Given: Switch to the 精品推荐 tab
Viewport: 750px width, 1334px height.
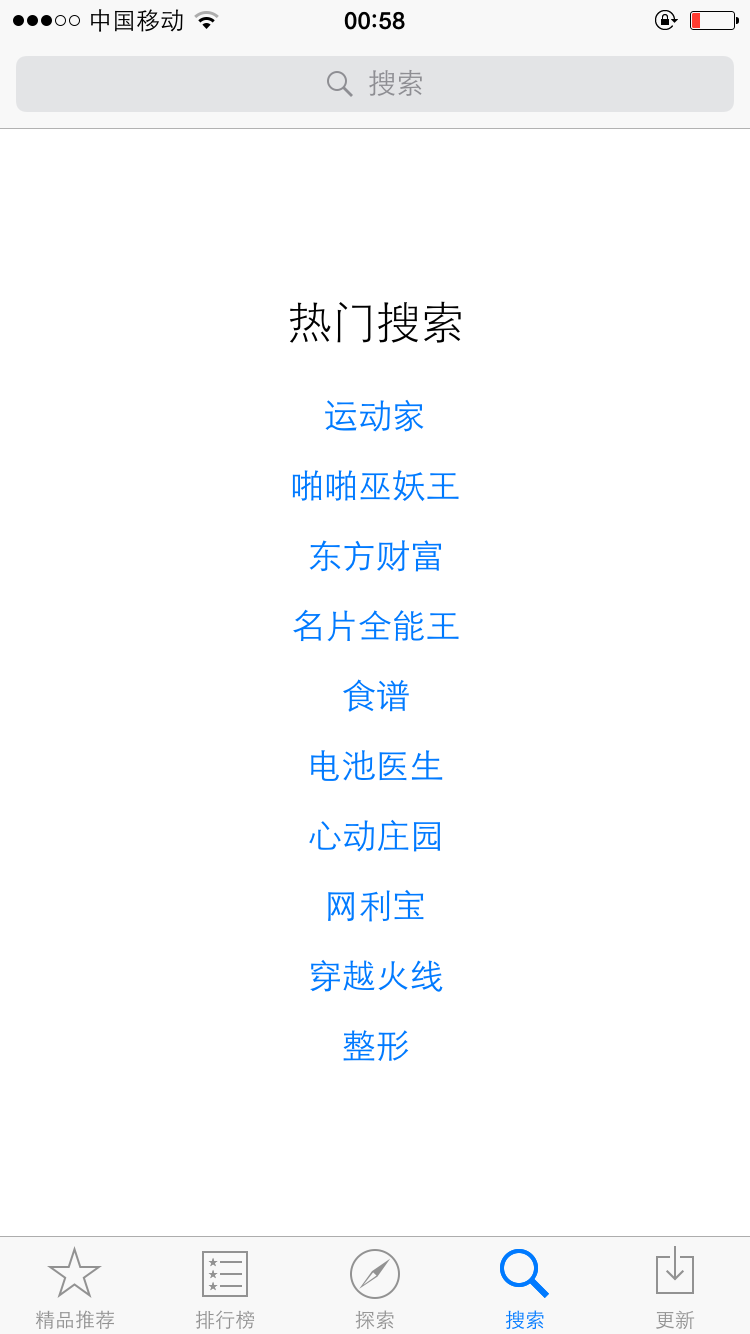Looking at the screenshot, I should 75,1288.
